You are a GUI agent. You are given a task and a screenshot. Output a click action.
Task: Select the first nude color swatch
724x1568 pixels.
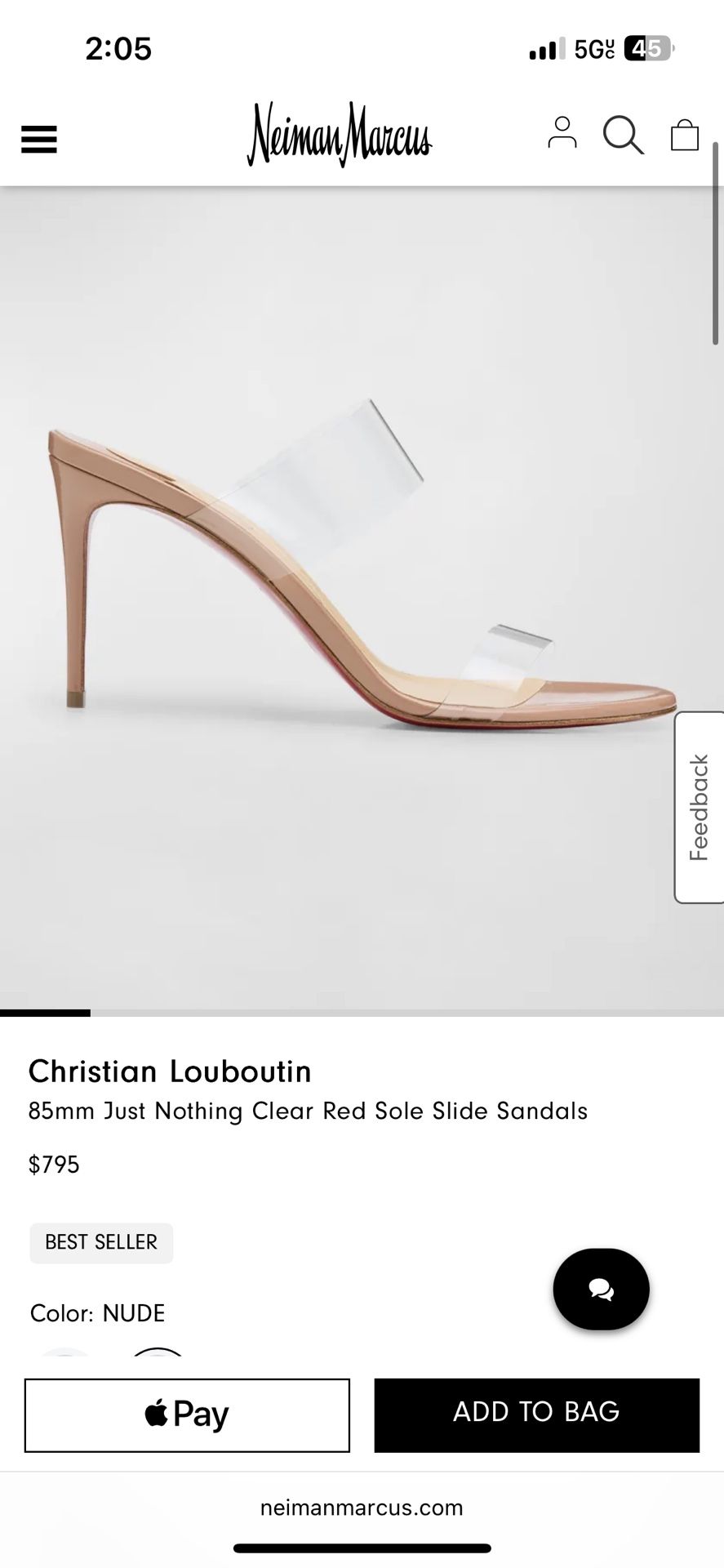[66, 1357]
